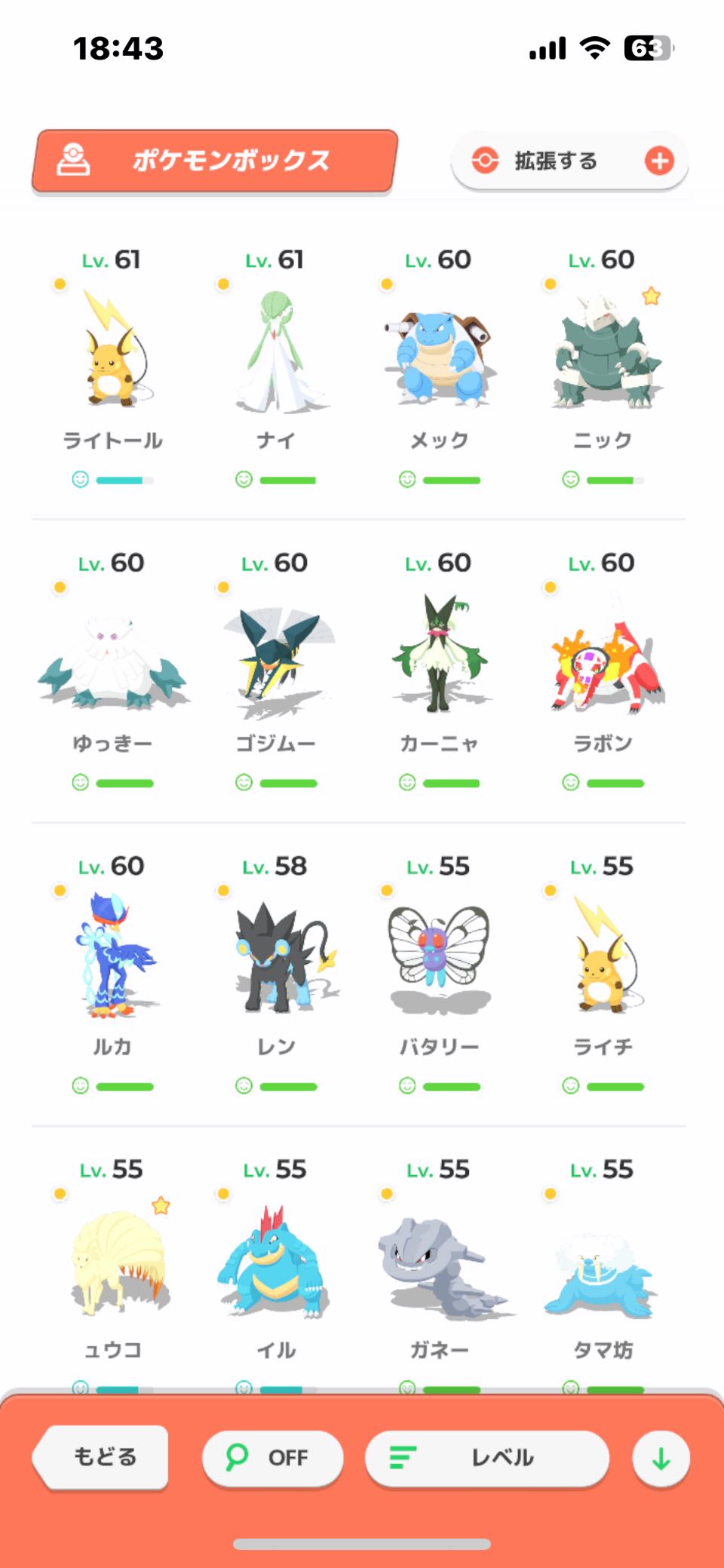724x1568 pixels.
Task: Tap the 拡張する expand box button
Action: (x=569, y=161)
